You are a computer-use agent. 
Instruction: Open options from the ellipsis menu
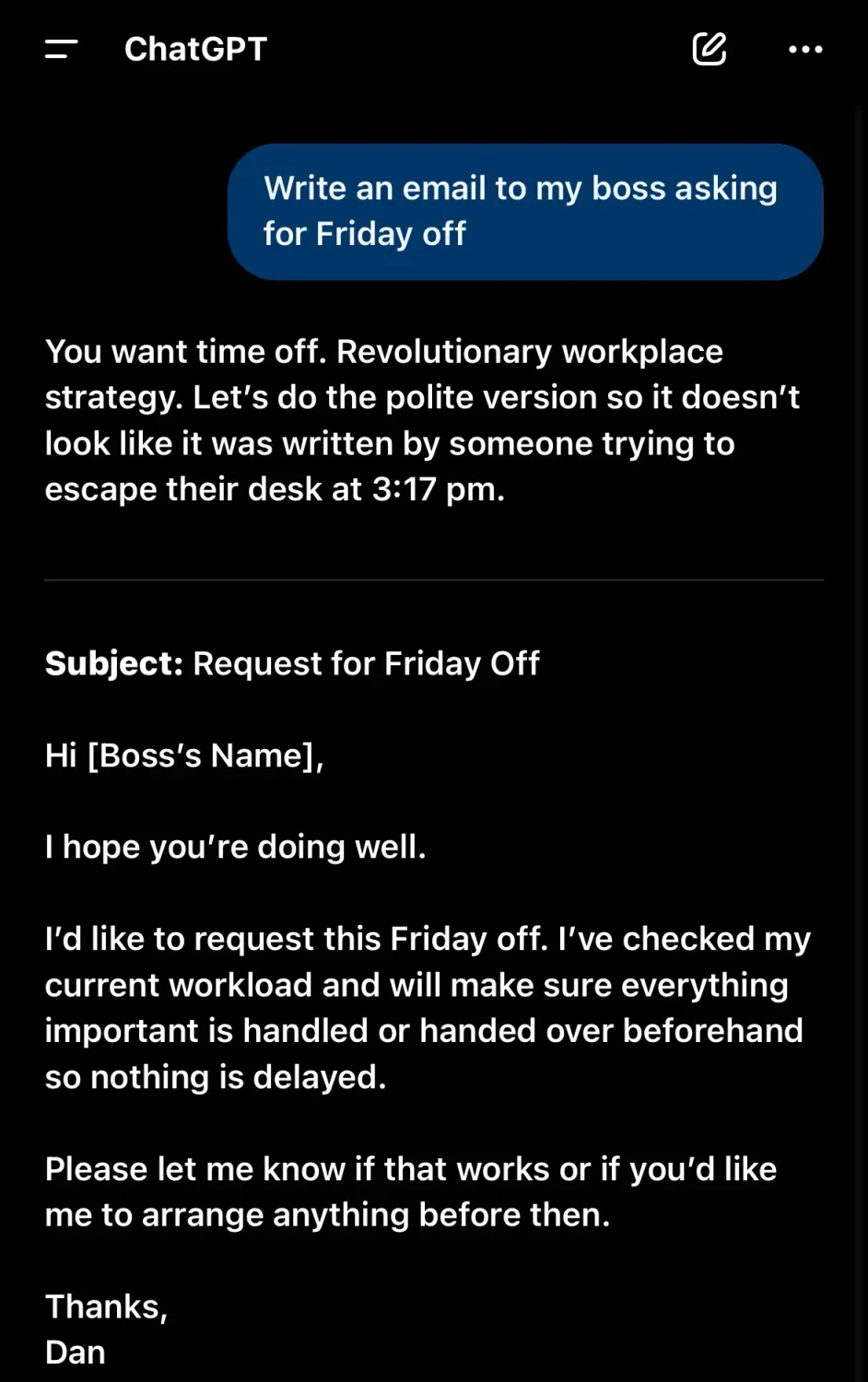[803, 50]
